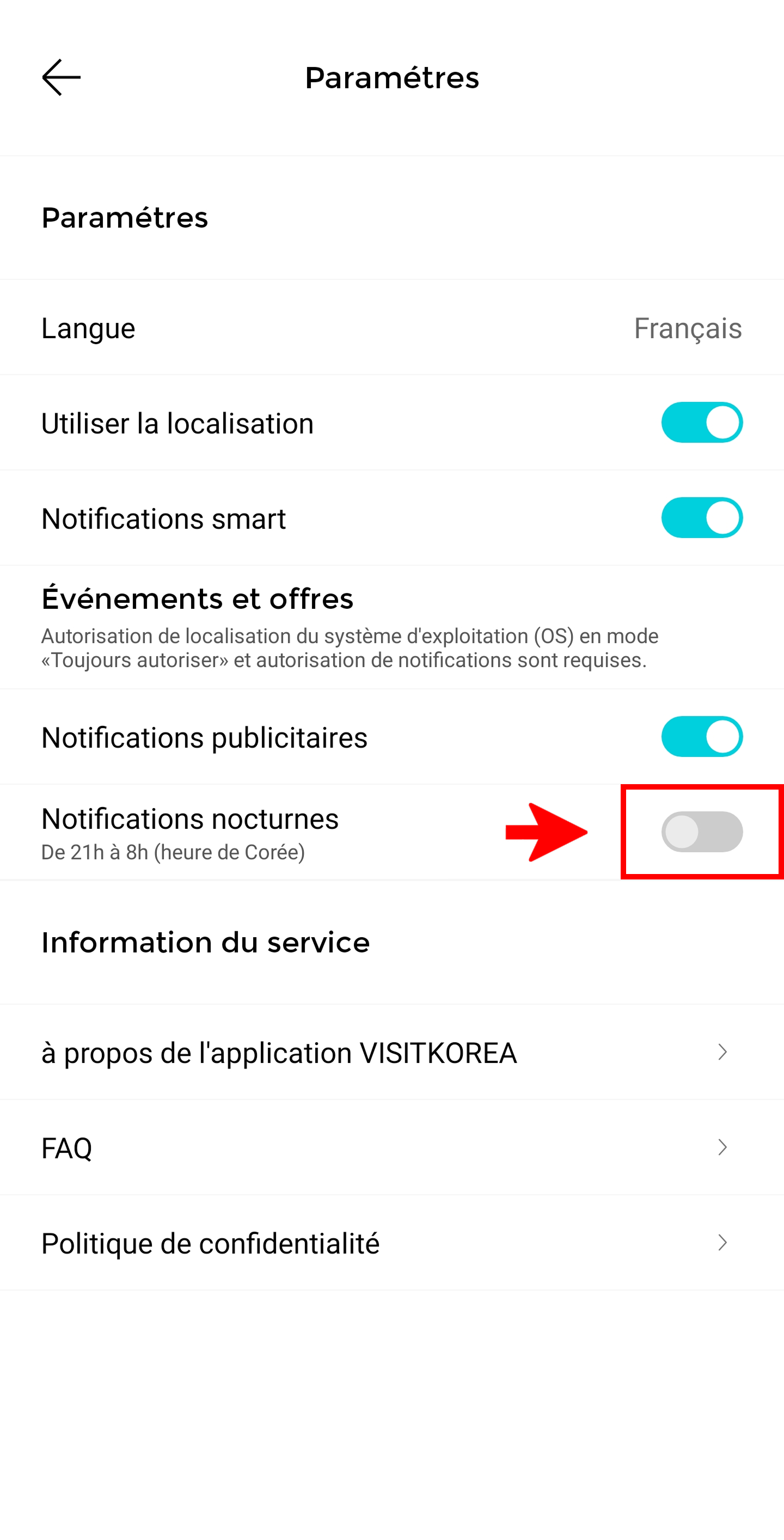The image size is (784, 1540).
Task: Open Politique de confidentialité page
Action: [x=210, y=1243]
